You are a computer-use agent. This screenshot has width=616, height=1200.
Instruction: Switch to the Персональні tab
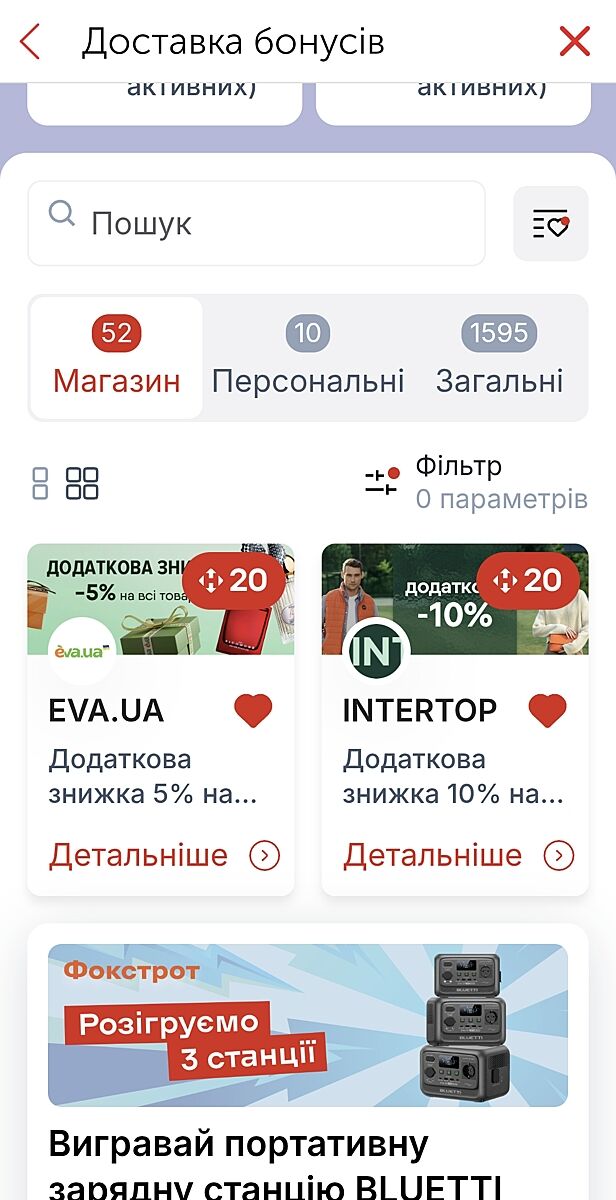pyautogui.click(x=308, y=358)
